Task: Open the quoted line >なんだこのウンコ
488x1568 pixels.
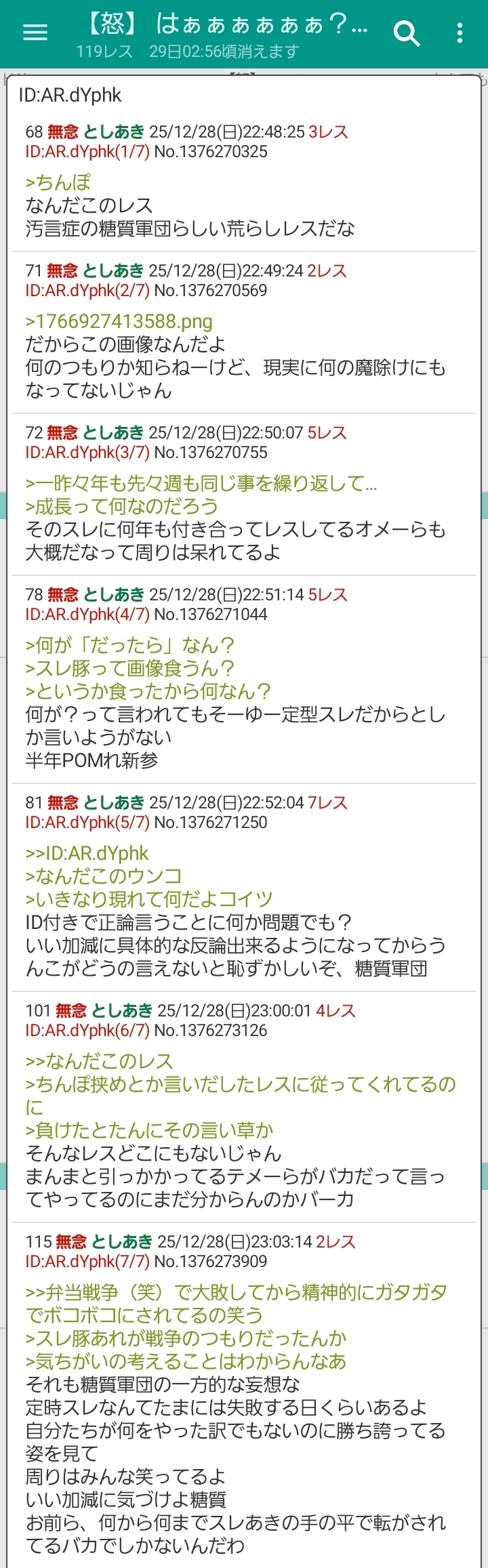Action: [x=104, y=876]
